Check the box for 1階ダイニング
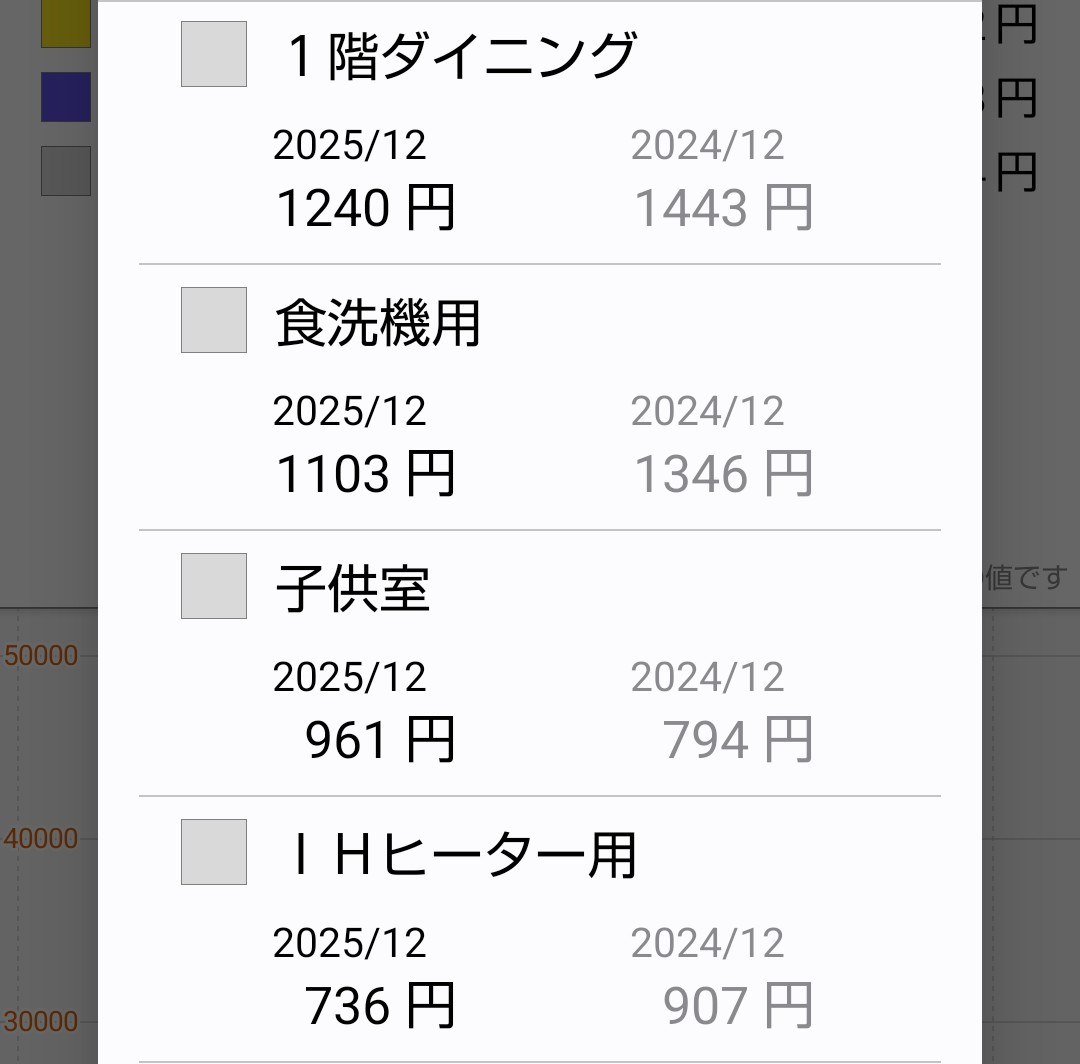 (x=214, y=54)
